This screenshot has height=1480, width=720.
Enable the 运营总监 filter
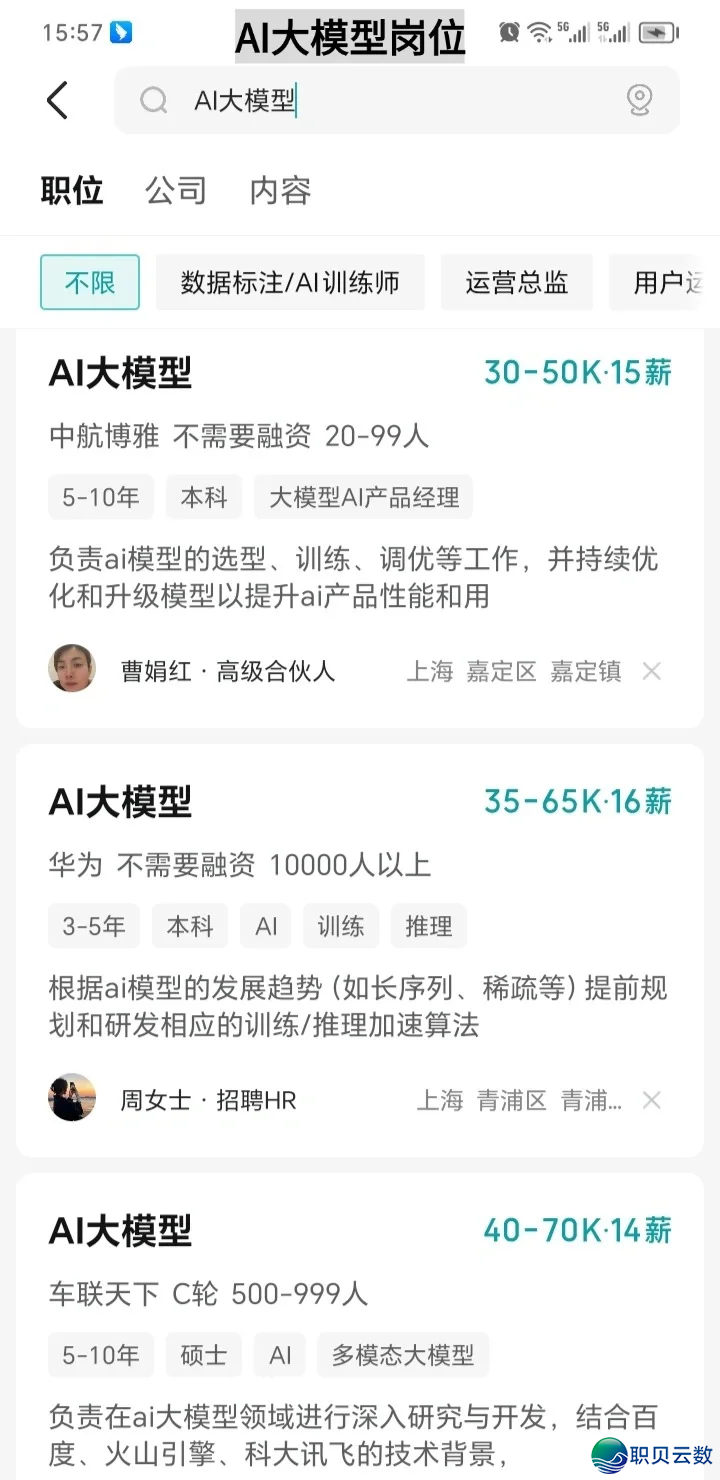point(517,282)
